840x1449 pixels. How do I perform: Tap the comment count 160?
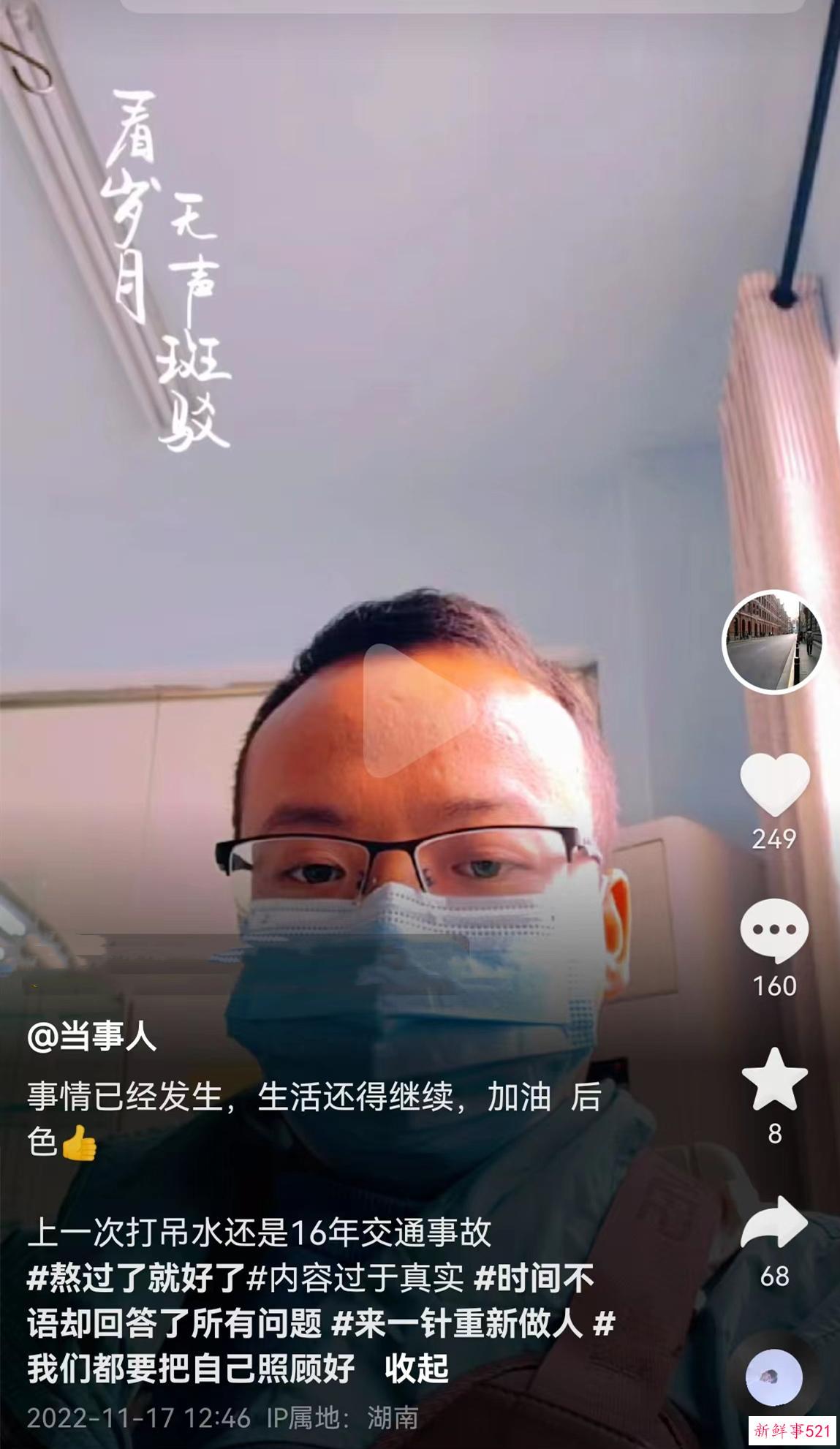point(776,985)
